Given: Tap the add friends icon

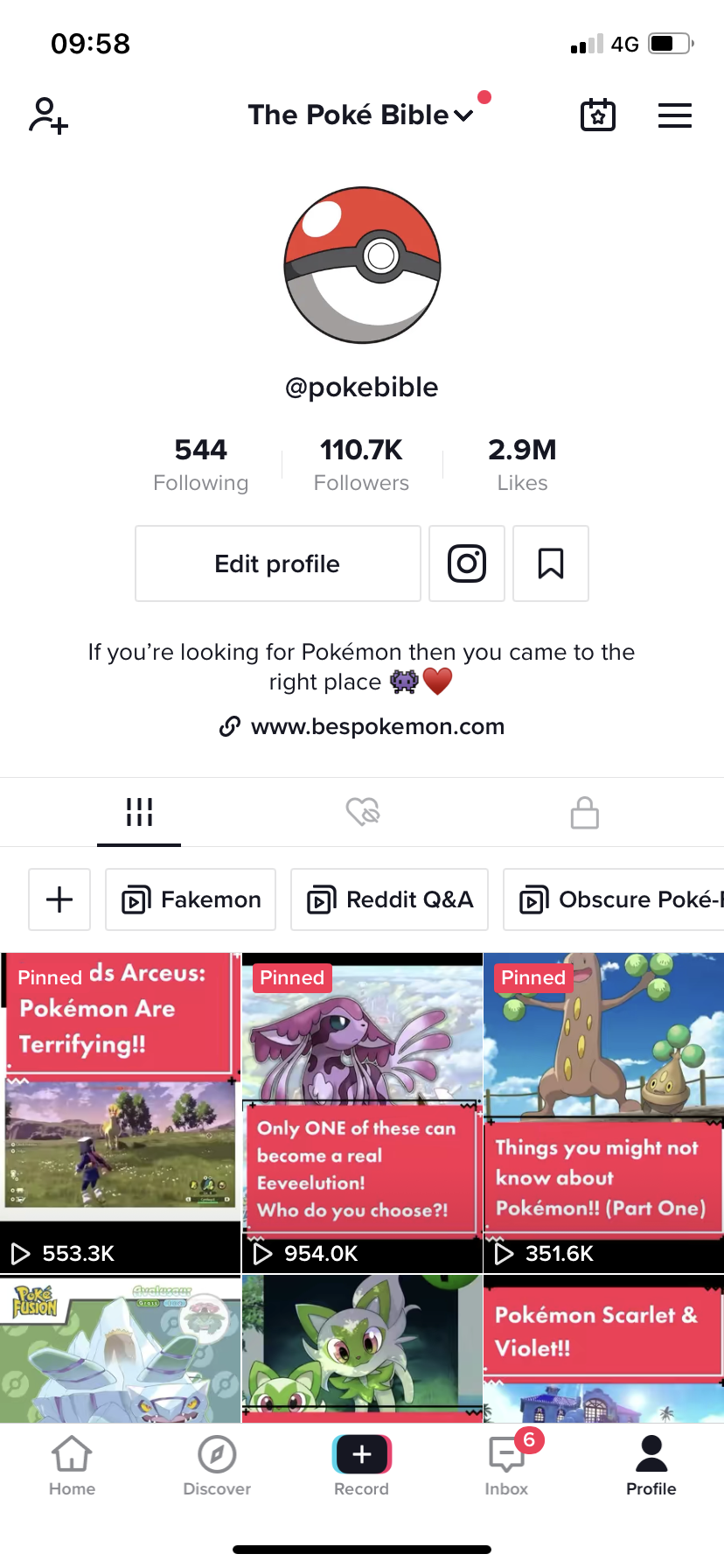Looking at the screenshot, I should pos(48,115).
